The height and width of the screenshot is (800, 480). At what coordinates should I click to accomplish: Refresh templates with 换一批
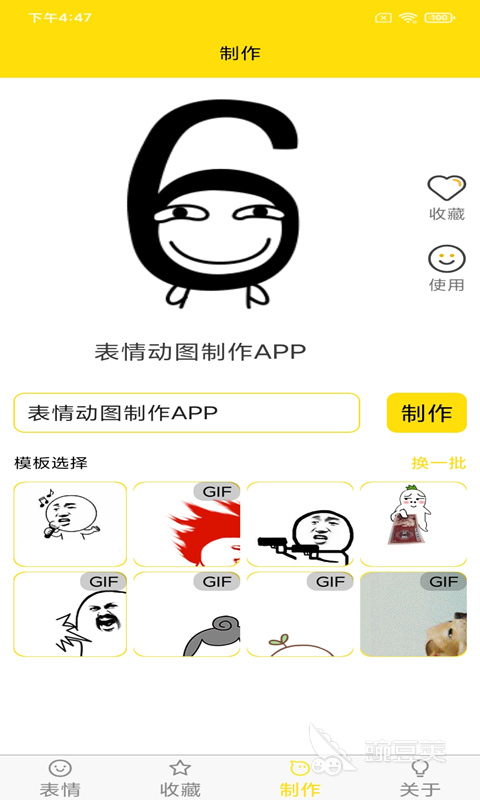pyautogui.click(x=439, y=463)
